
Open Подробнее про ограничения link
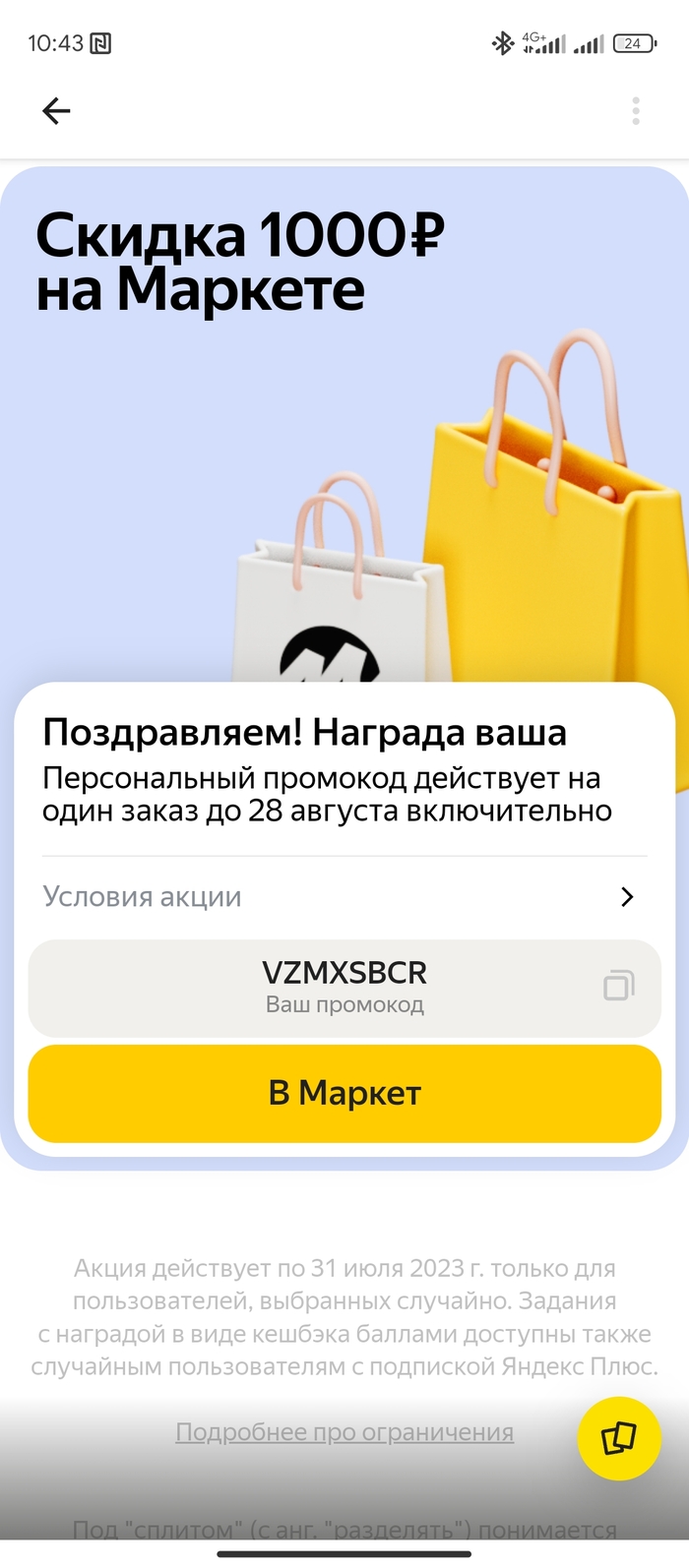point(344,1432)
